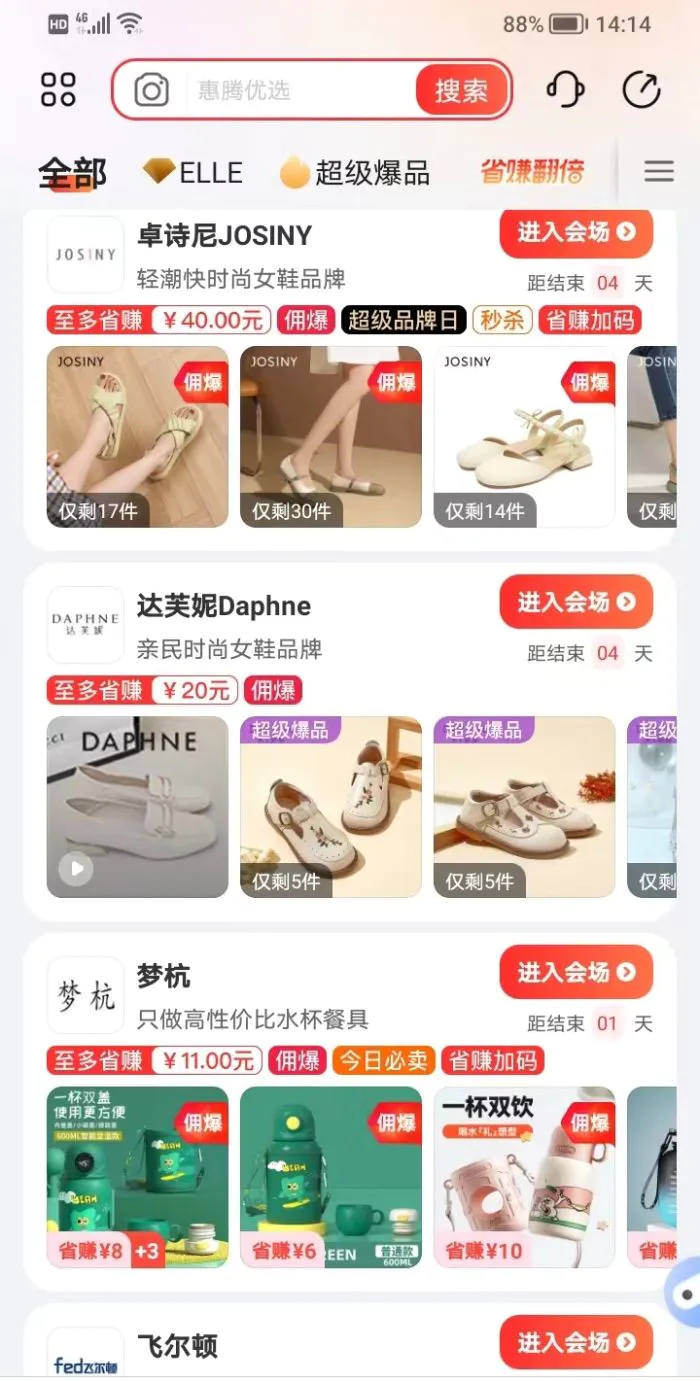Open the four-square category grid icon
The image size is (700, 1381).
pos(58,90)
